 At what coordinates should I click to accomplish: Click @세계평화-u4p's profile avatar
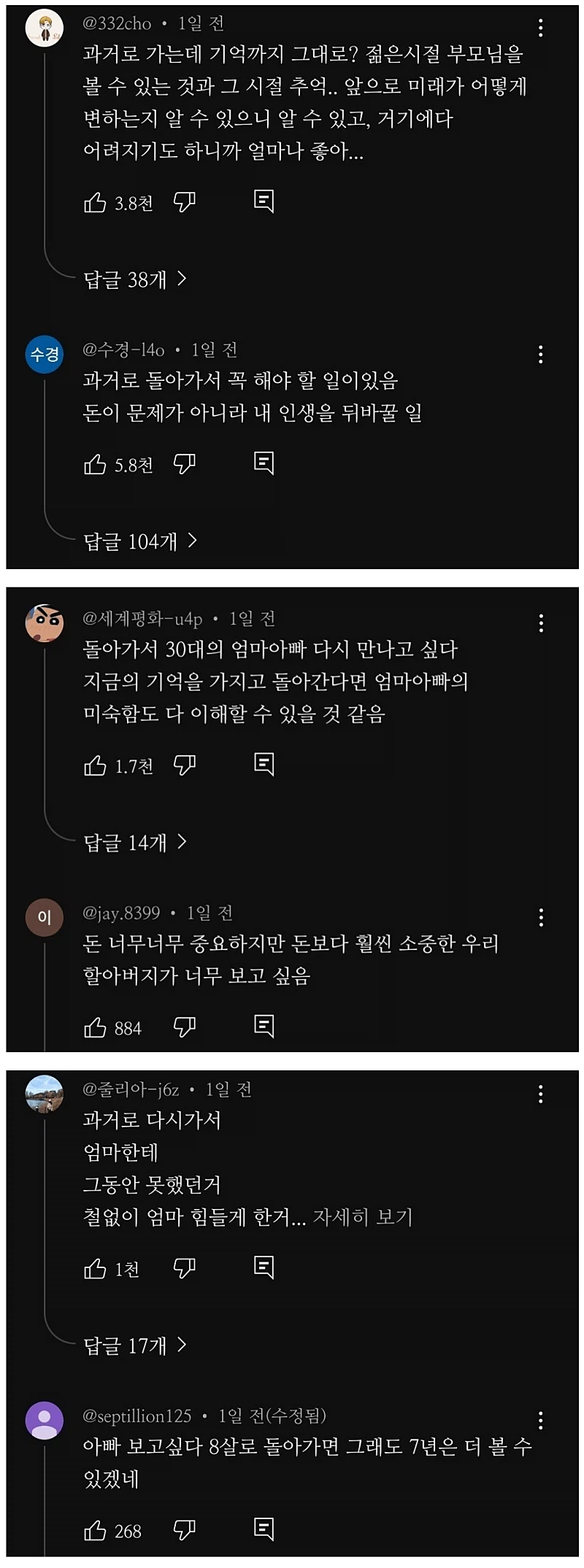(x=45, y=621)
